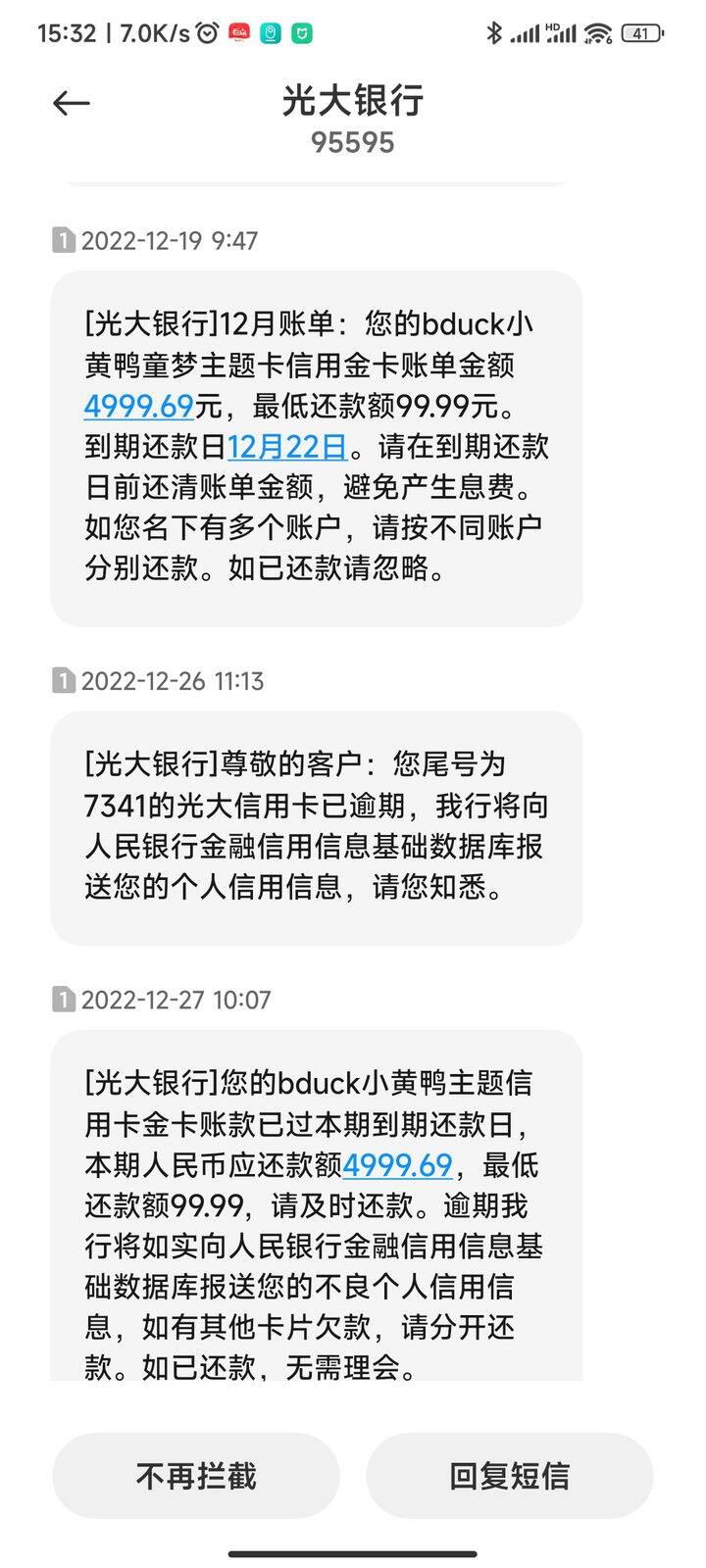Image resolution: width=706 pixels, height=1568 pixels.
Task: Go back using the arrow icon
Action: click(71, 103)
